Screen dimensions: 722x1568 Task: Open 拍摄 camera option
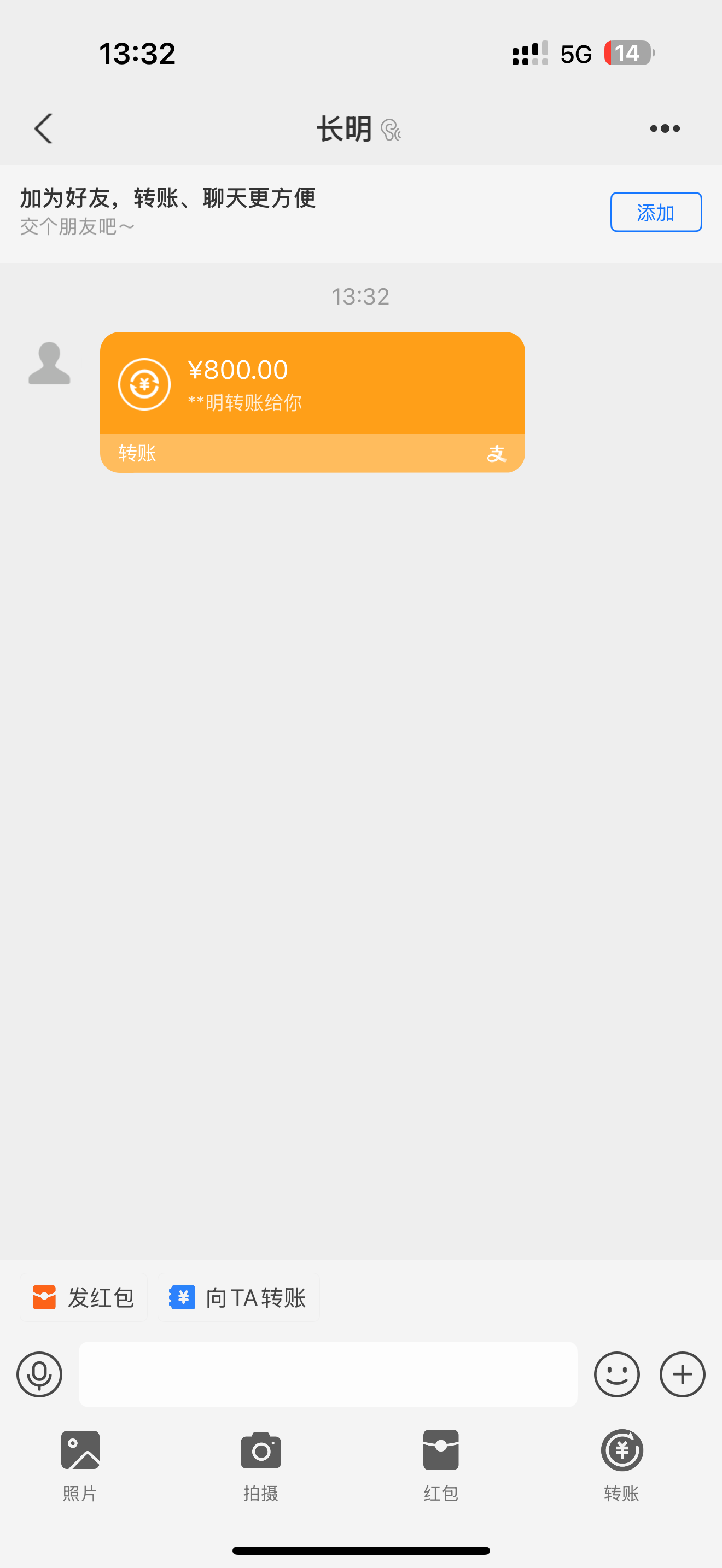[x=260, y=1465]
